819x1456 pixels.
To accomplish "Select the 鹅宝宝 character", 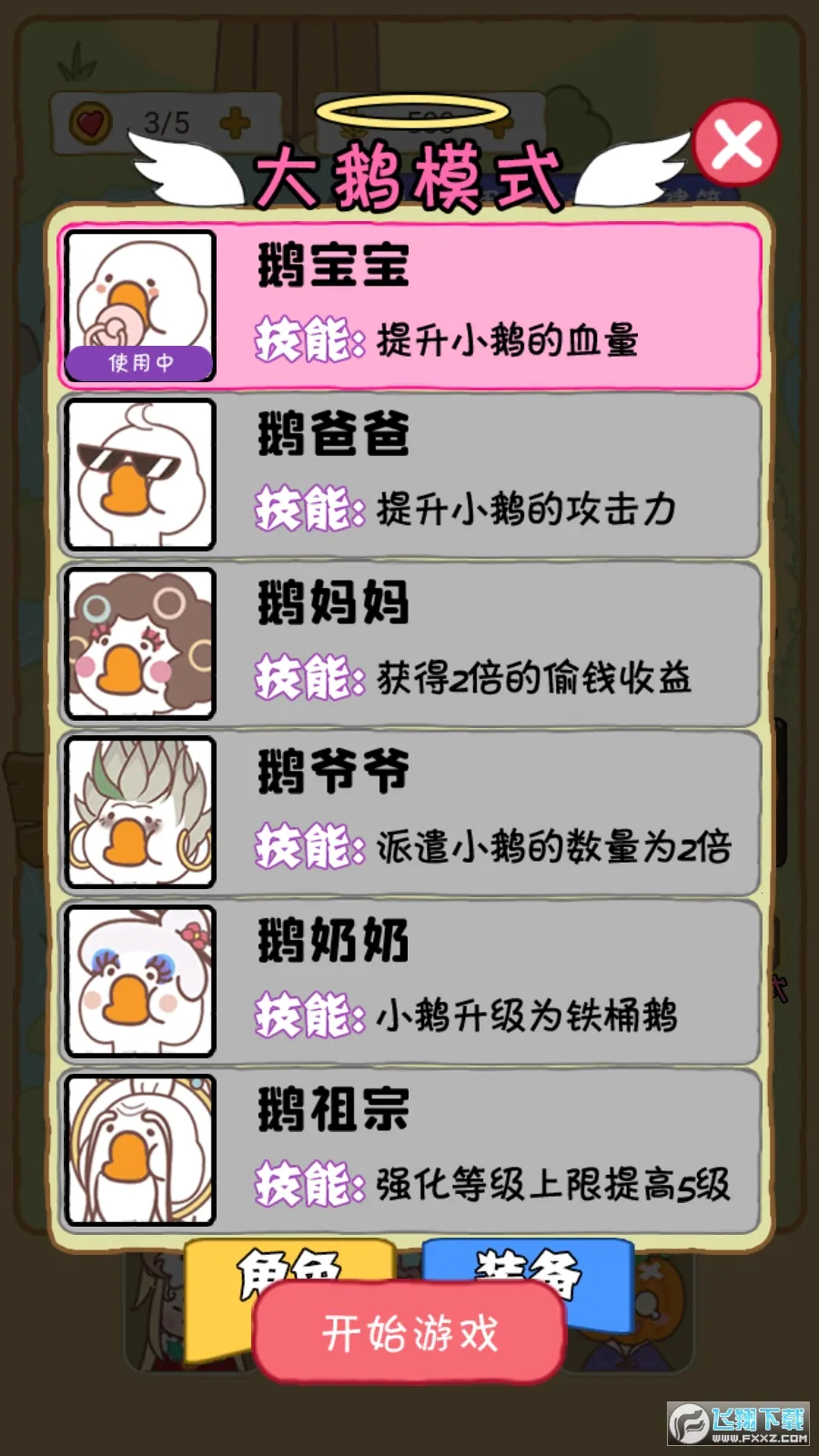I will pyautogui.click(x=409, y=306).
